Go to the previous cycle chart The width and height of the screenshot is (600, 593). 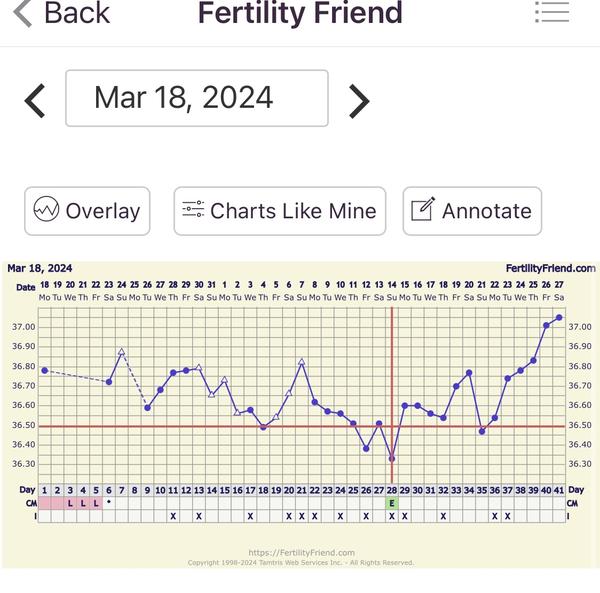(x=35, y=100)
